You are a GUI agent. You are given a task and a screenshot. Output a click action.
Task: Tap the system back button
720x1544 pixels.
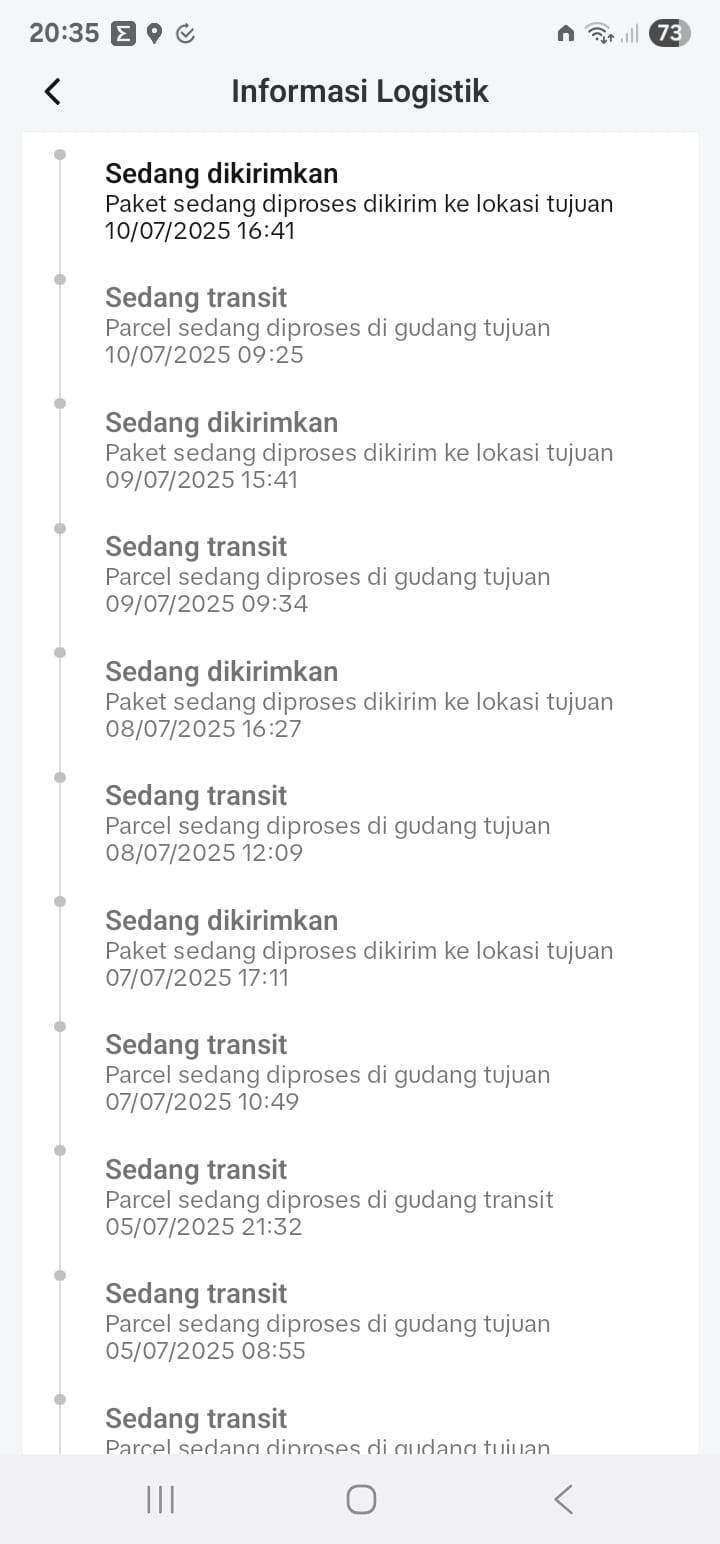click(x=563, y=1499)
